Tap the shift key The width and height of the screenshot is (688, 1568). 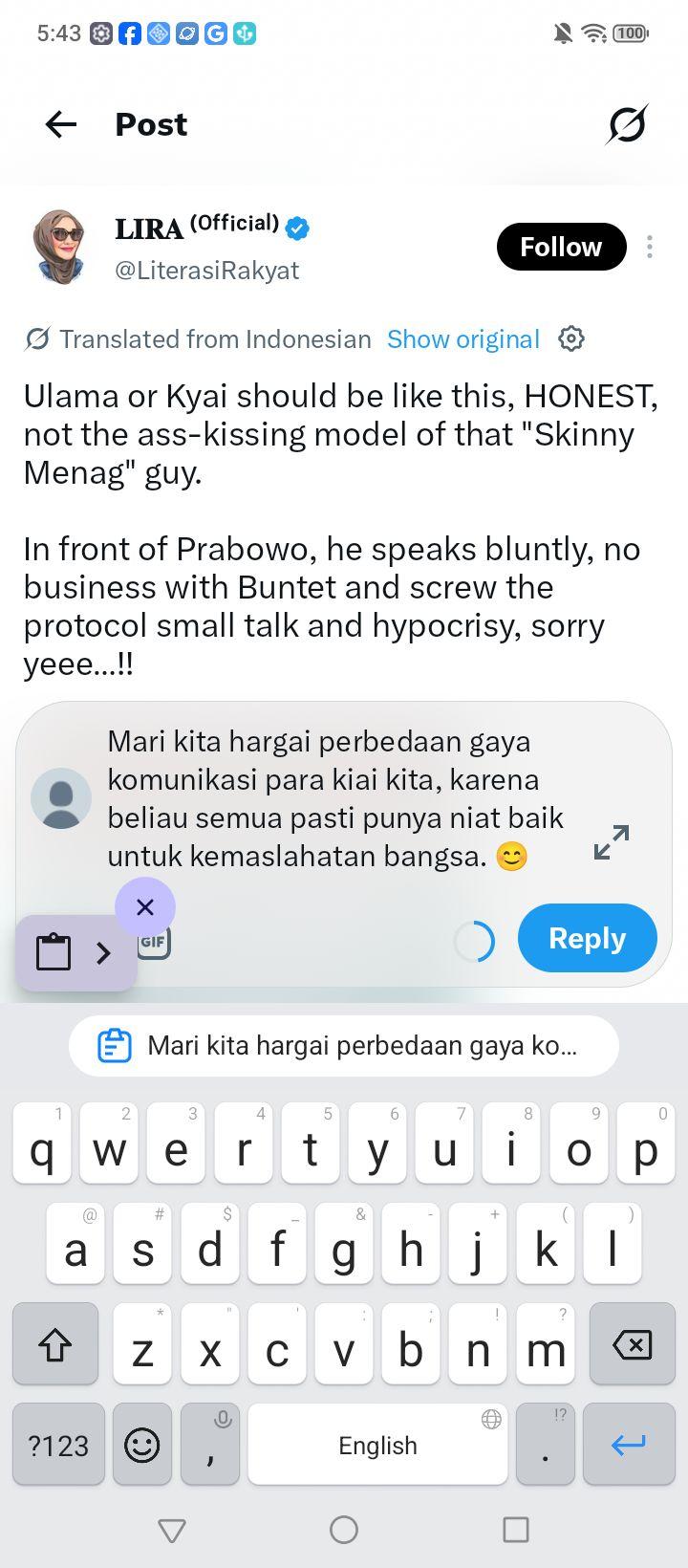(55, 1344)
